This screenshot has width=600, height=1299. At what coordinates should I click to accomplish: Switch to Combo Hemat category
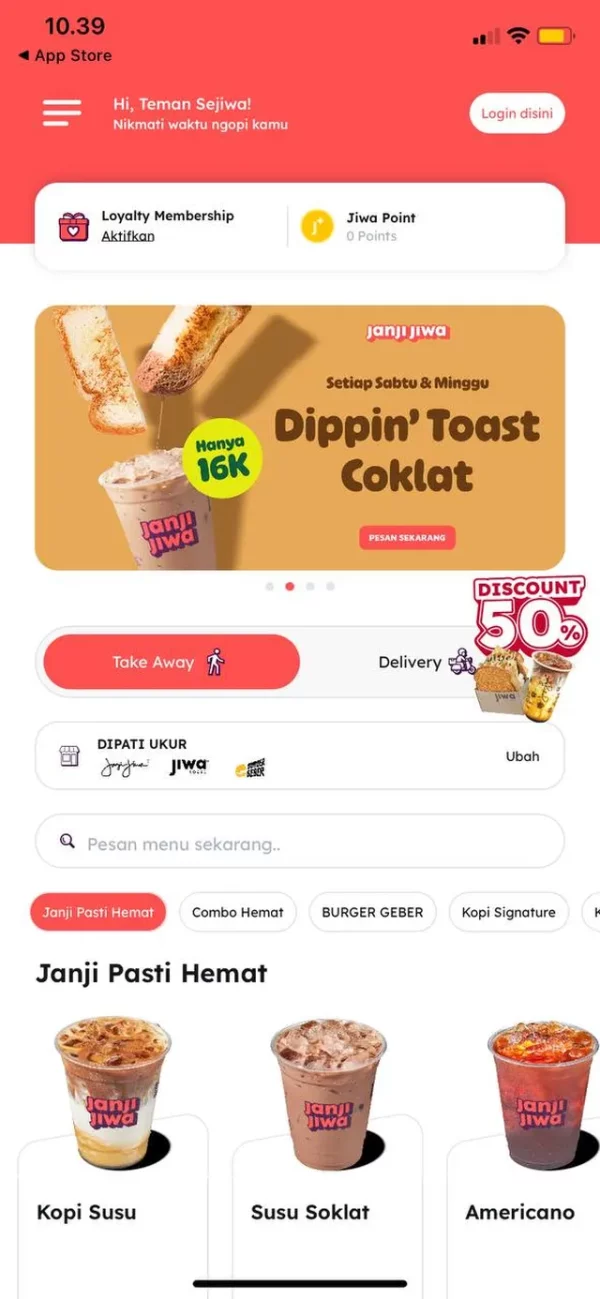pyautogui.click(x=237, y=912)
